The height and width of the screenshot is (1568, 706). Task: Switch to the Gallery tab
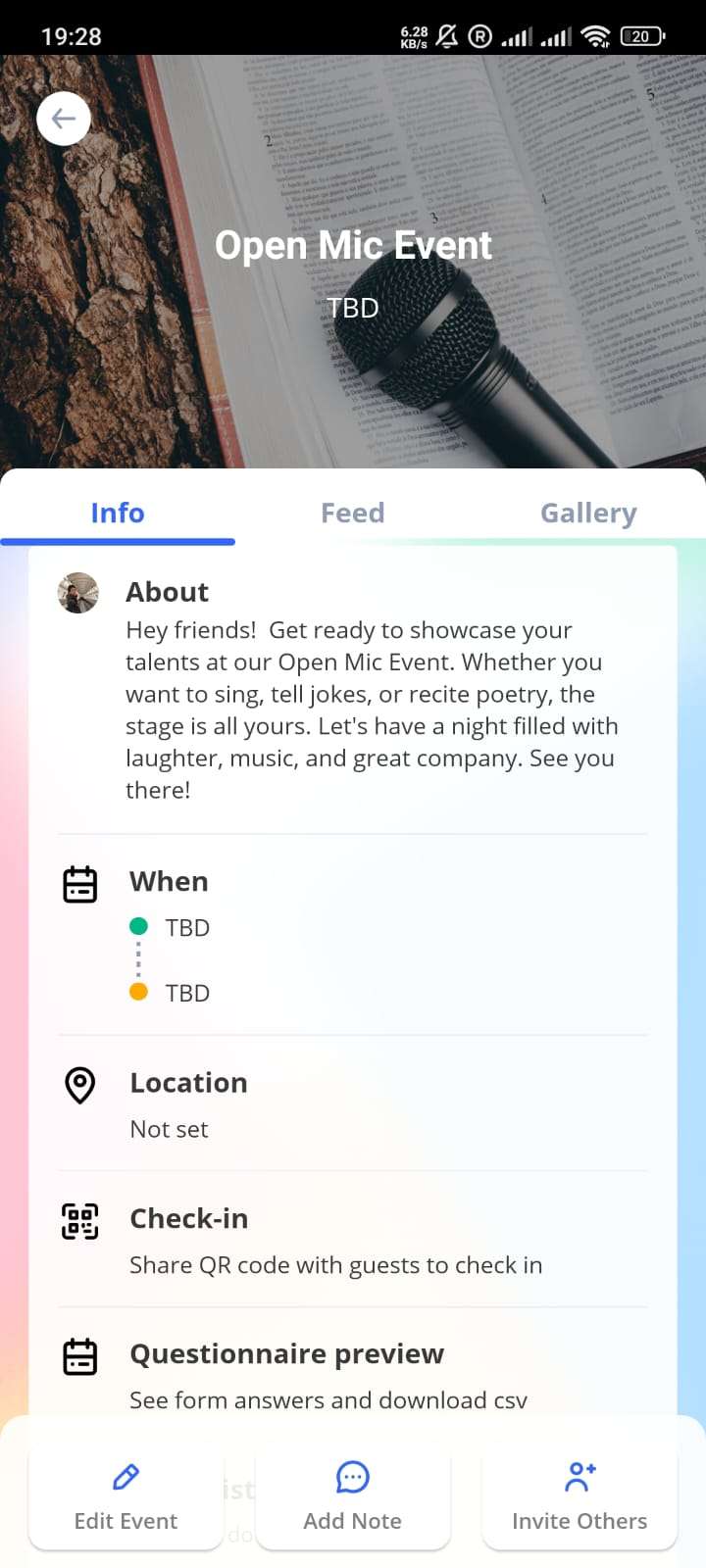(x=588, y=513)
